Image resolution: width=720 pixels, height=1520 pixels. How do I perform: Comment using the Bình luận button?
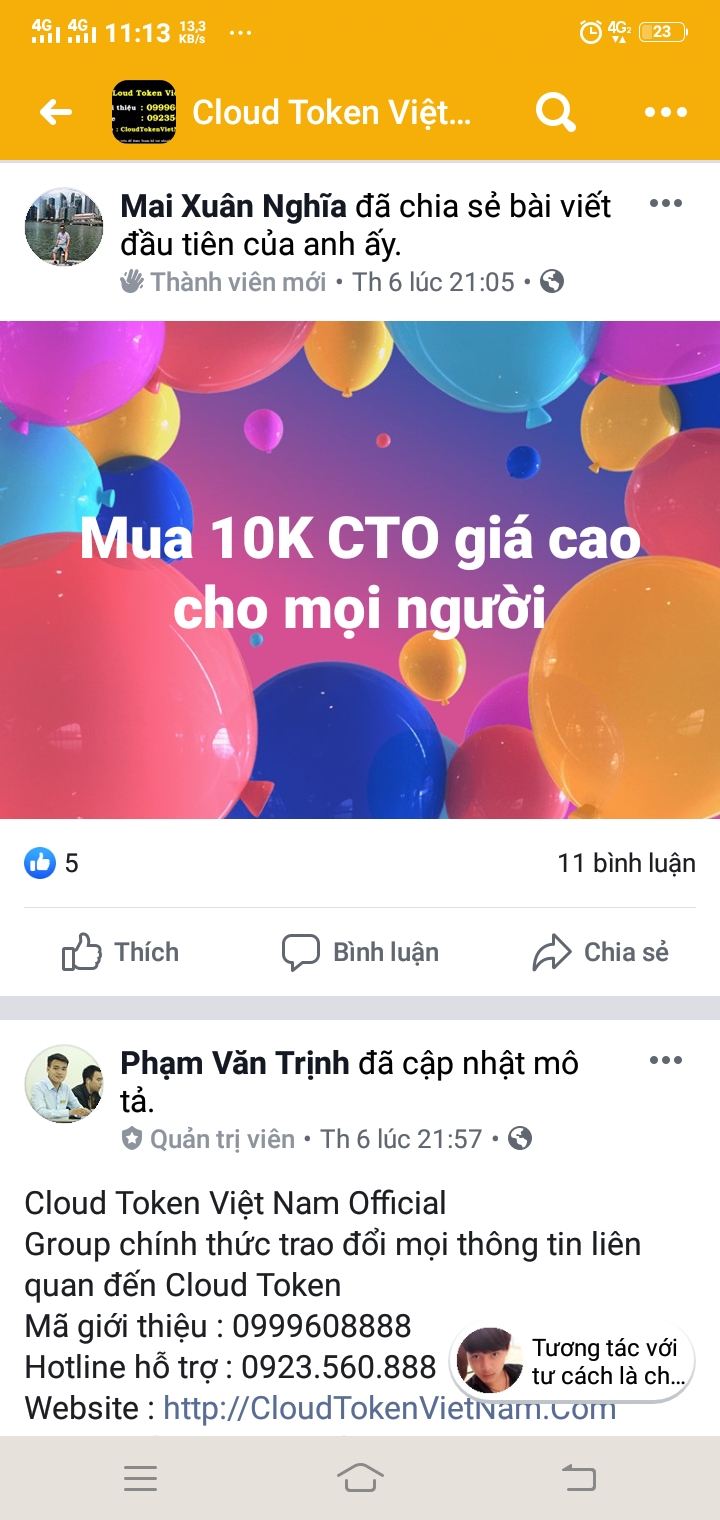(x=360, y=952)
